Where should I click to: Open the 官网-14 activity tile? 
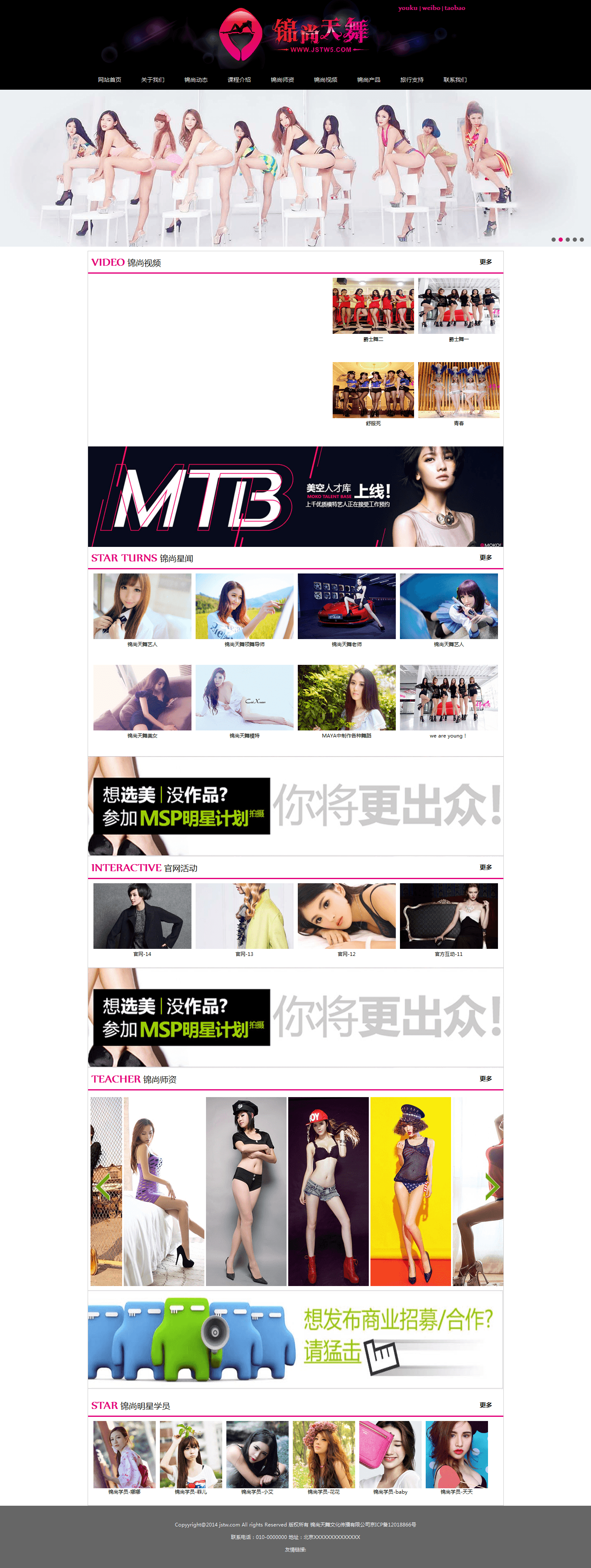click(x=142, y=916)
